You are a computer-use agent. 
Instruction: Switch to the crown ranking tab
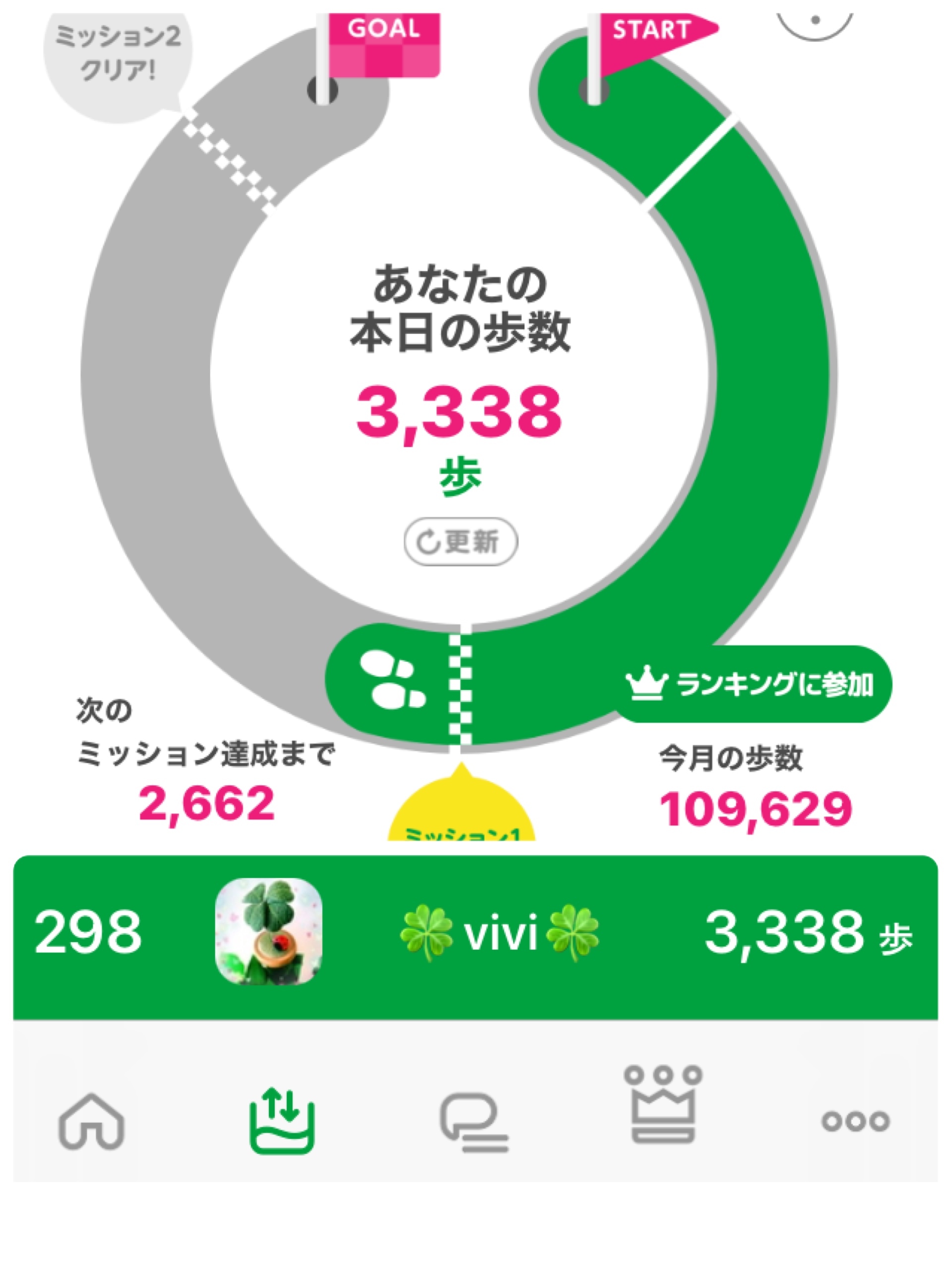663,1104
